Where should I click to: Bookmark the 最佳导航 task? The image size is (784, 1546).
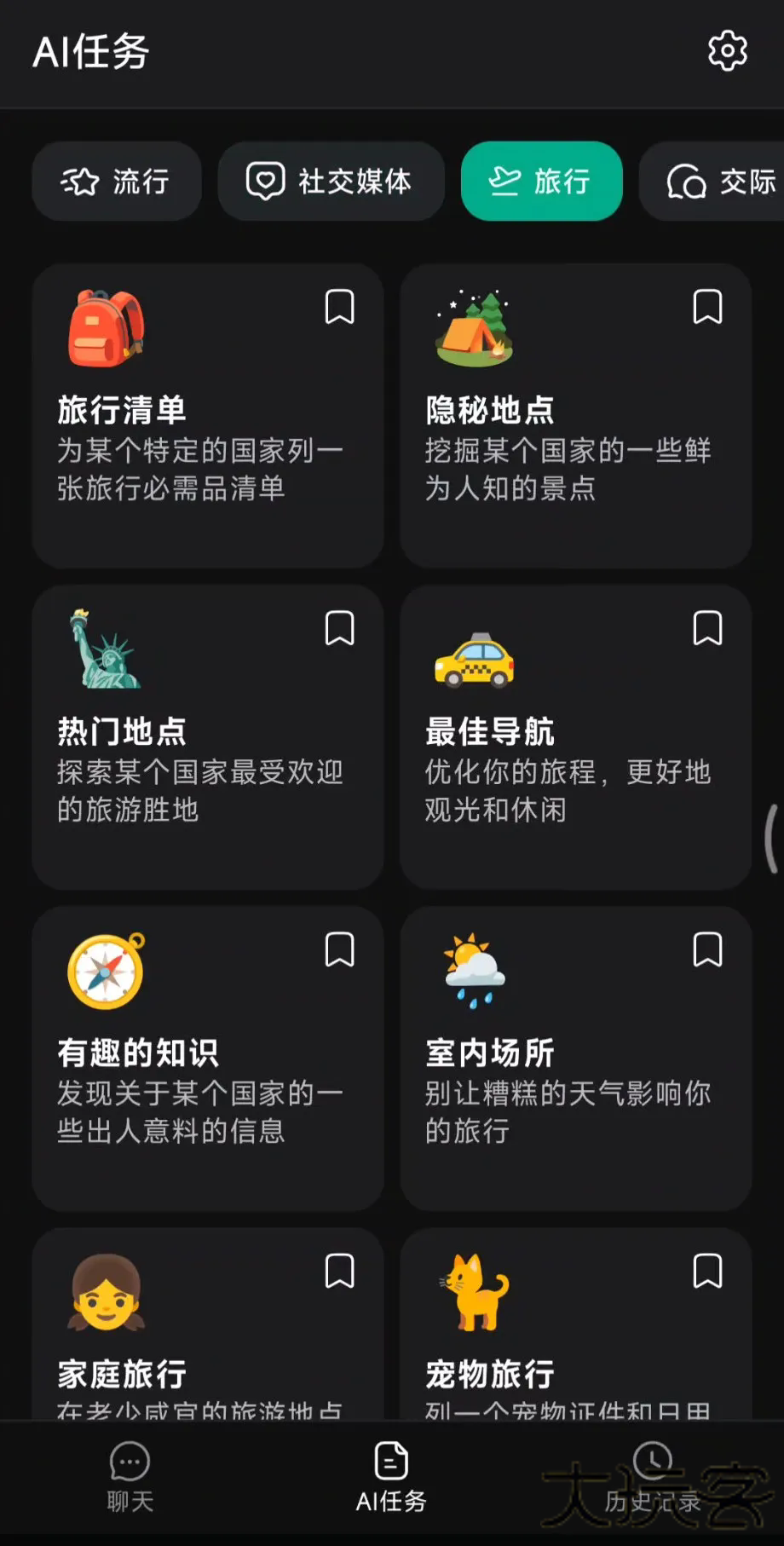pos(707,629)
